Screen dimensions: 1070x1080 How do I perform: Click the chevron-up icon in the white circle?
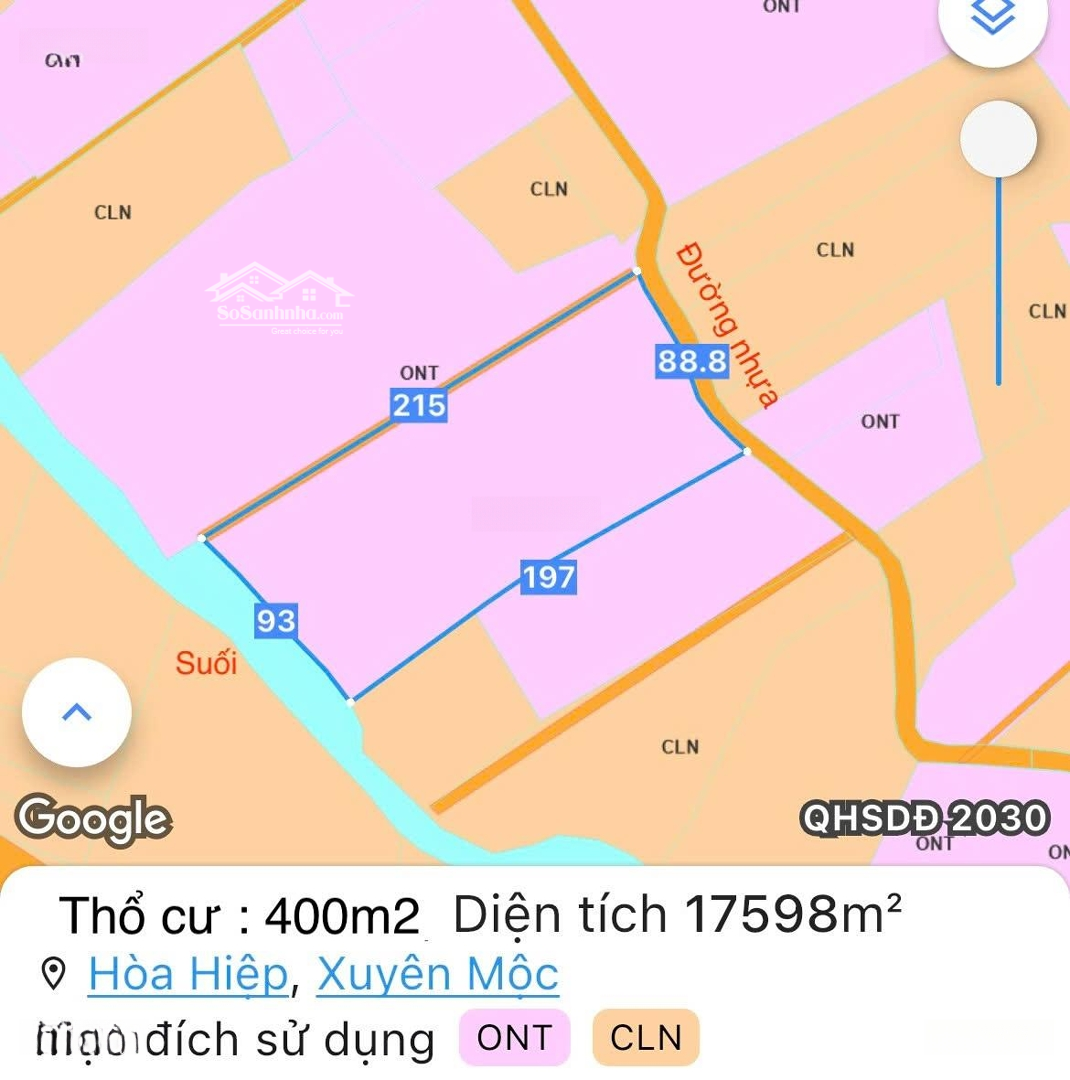[x=75, y=711]
